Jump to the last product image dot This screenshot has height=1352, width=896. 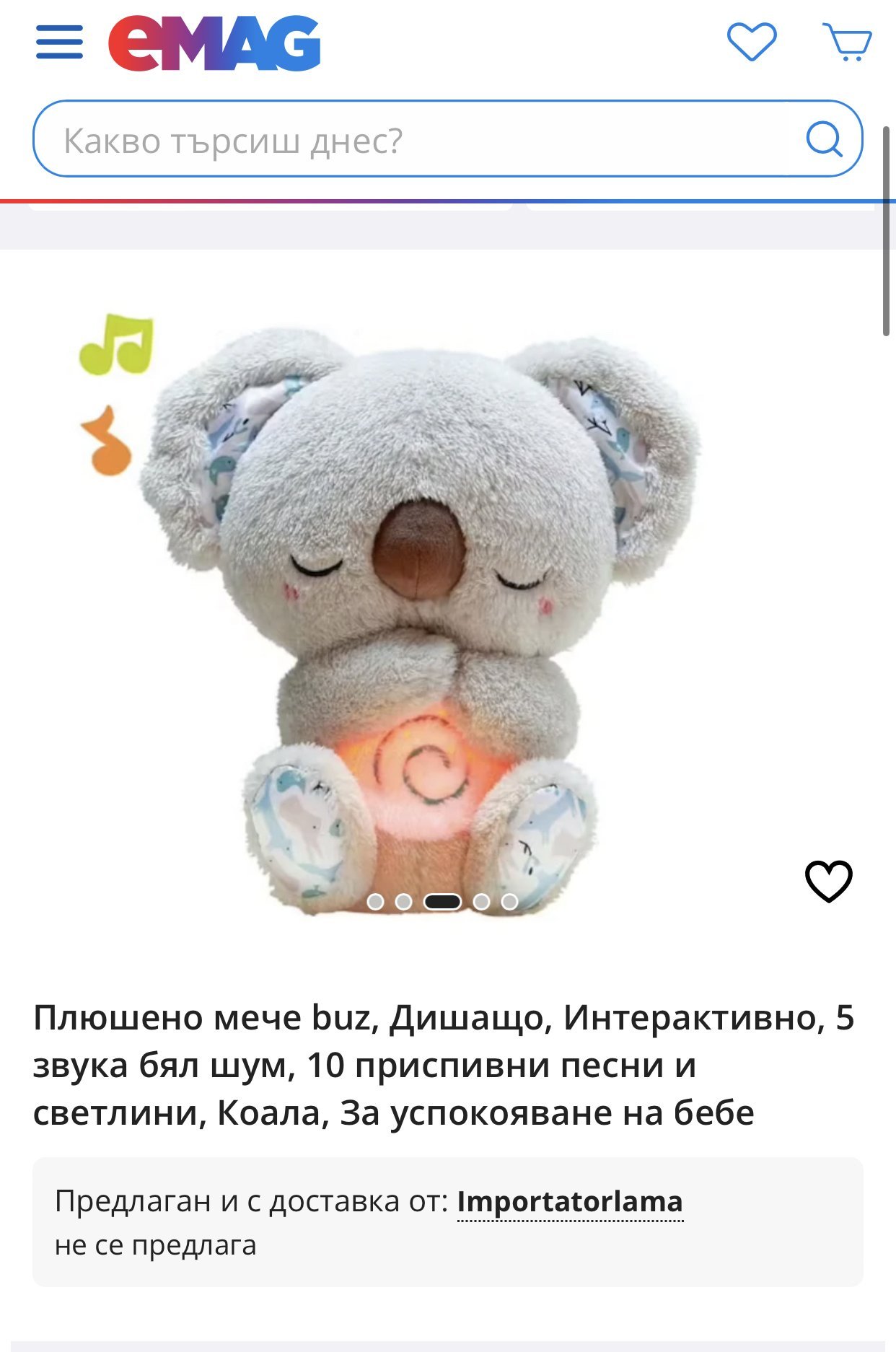(509, 902)
